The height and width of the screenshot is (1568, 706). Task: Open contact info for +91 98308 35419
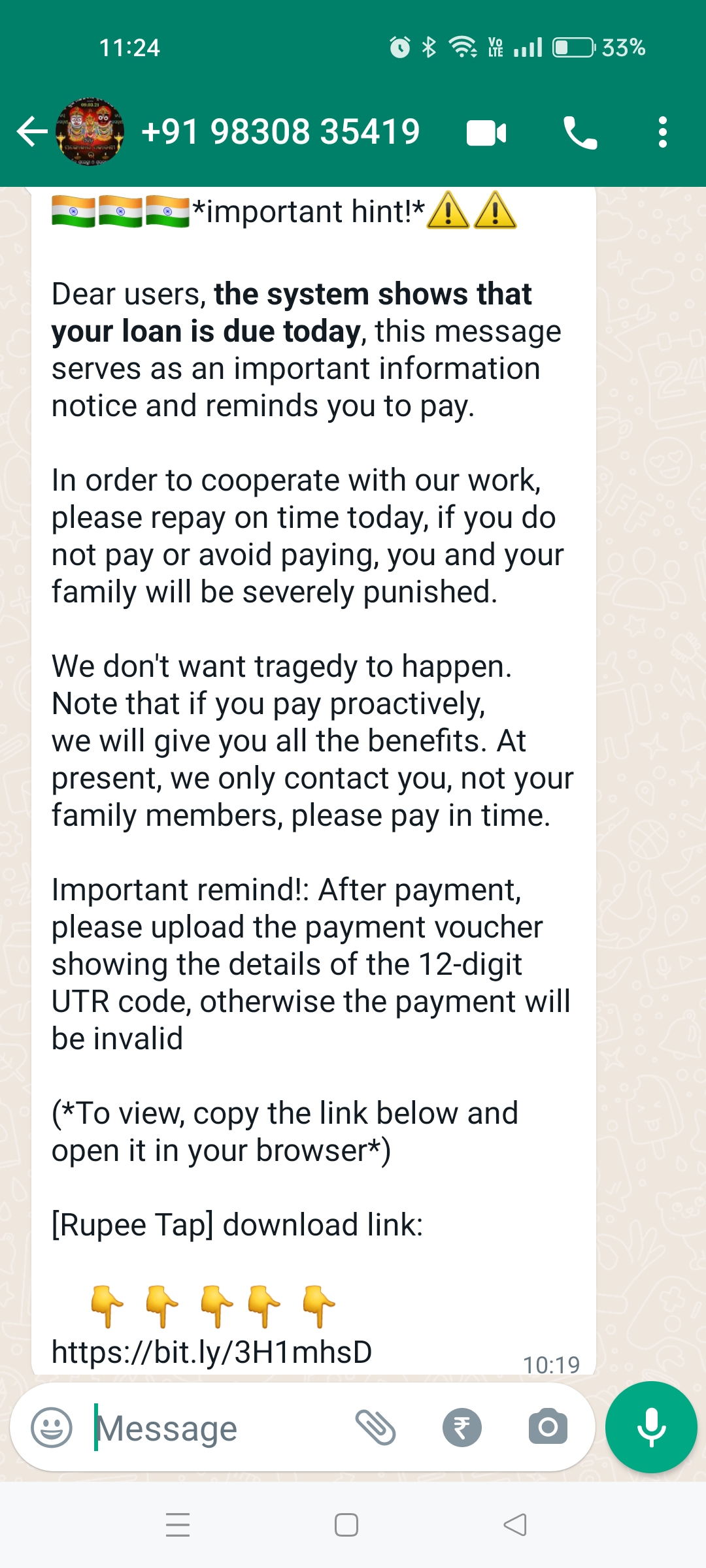coord(281,132)
